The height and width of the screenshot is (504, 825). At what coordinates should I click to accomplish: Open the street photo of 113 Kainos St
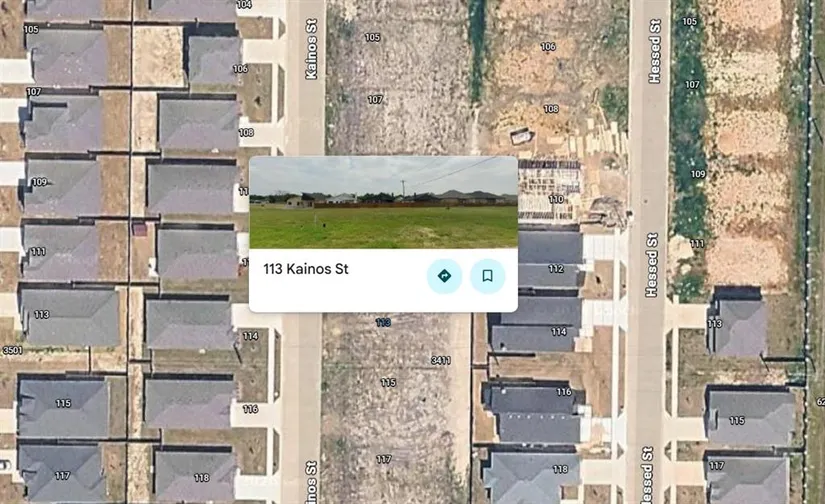click(383, 203)
